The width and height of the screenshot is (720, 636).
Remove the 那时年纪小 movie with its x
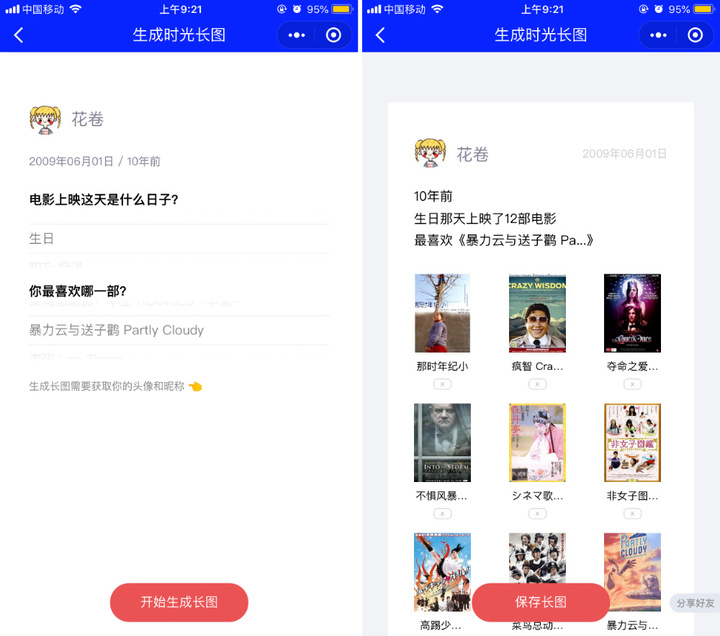[442, 384]
